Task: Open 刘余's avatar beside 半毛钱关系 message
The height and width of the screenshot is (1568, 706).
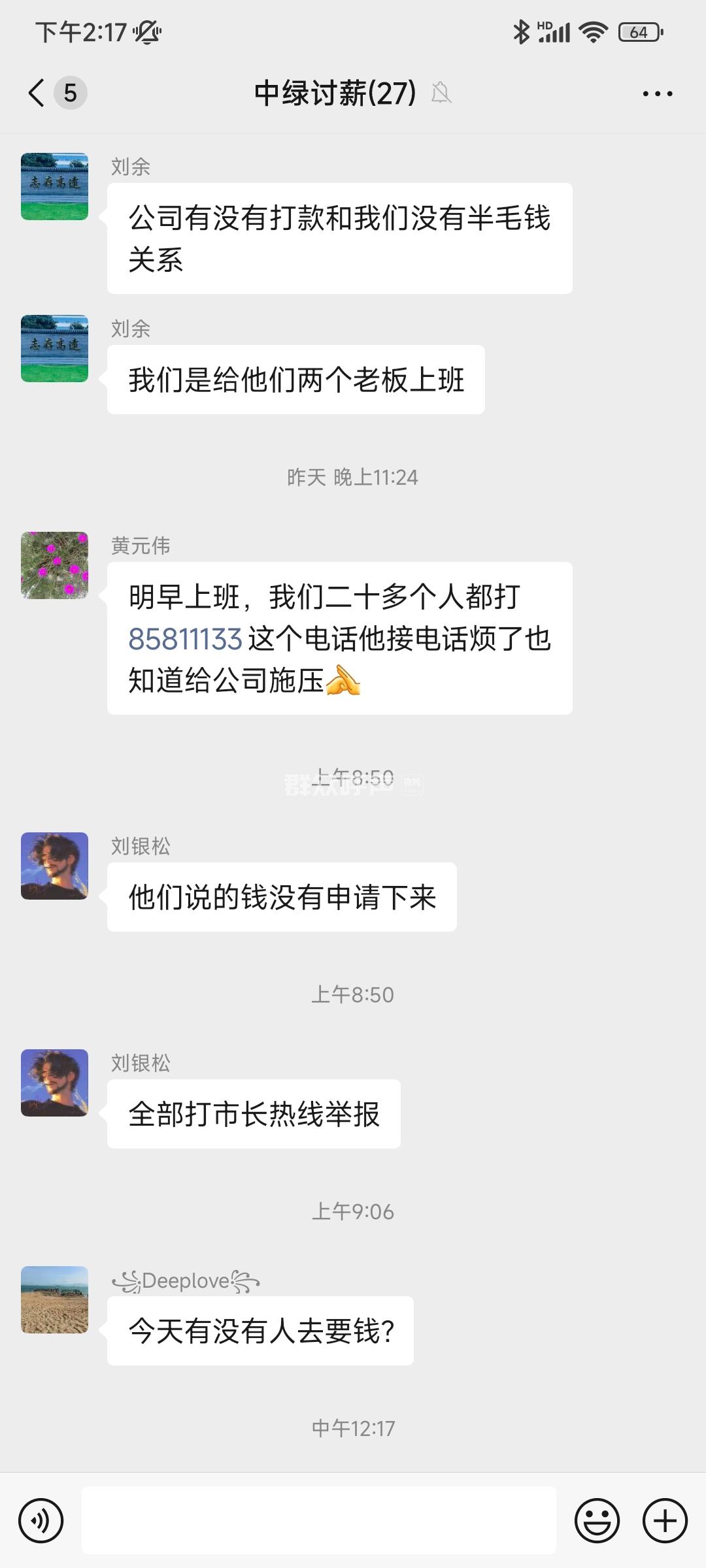Action: (x=55, y=187)
